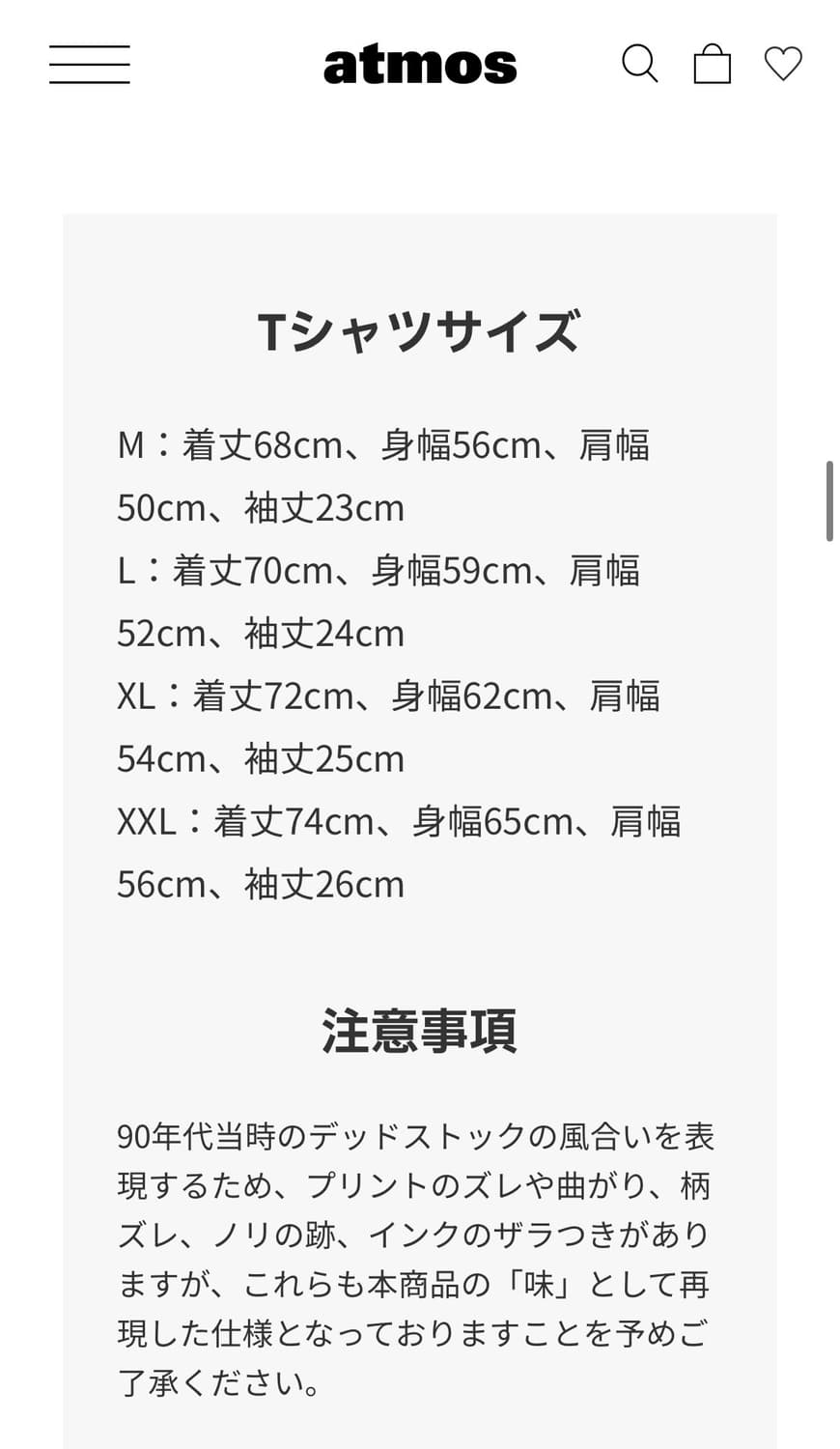This screenshot has width=840, height=1449.
Task: Open the hamburger navigation menu
Action: (89, 63)
